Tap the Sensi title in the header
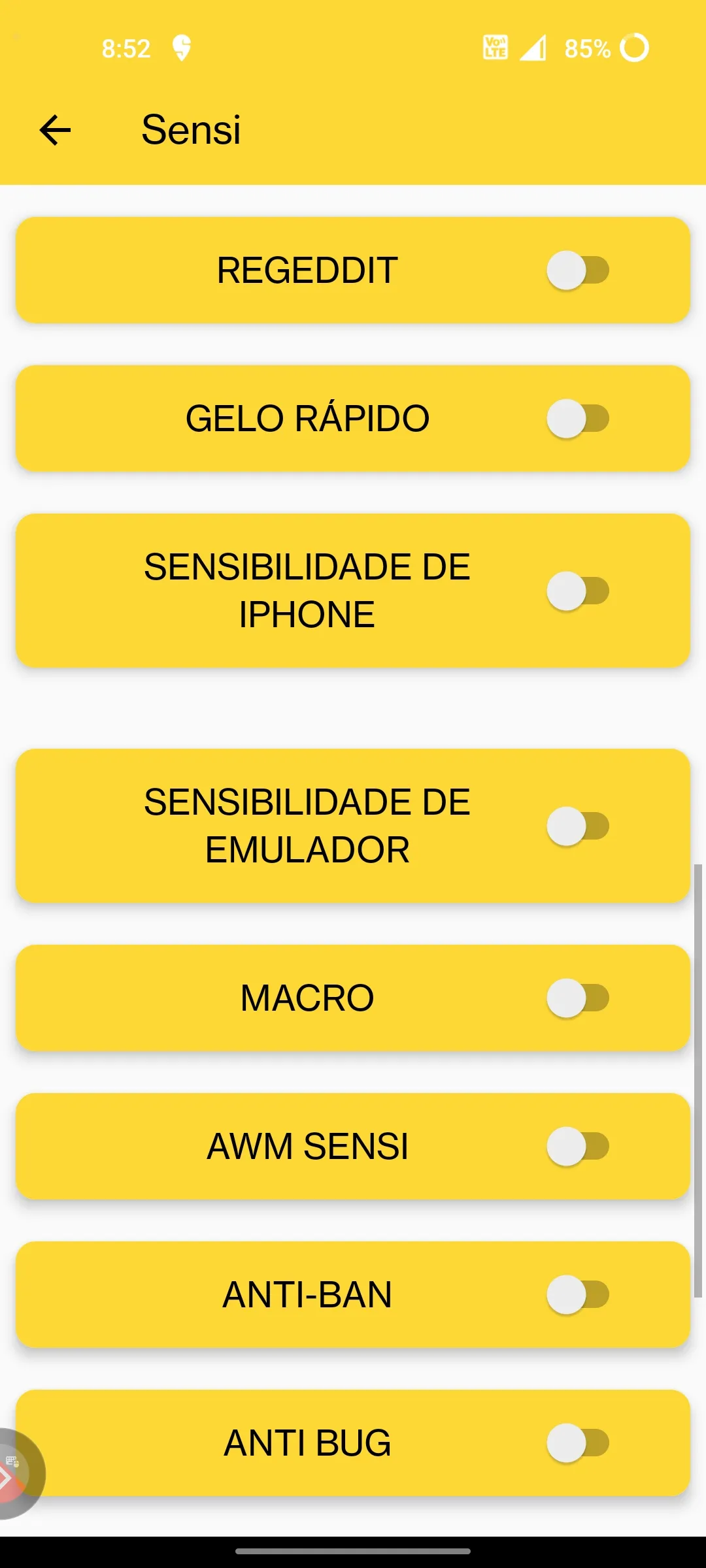 (x=191, y=130)
